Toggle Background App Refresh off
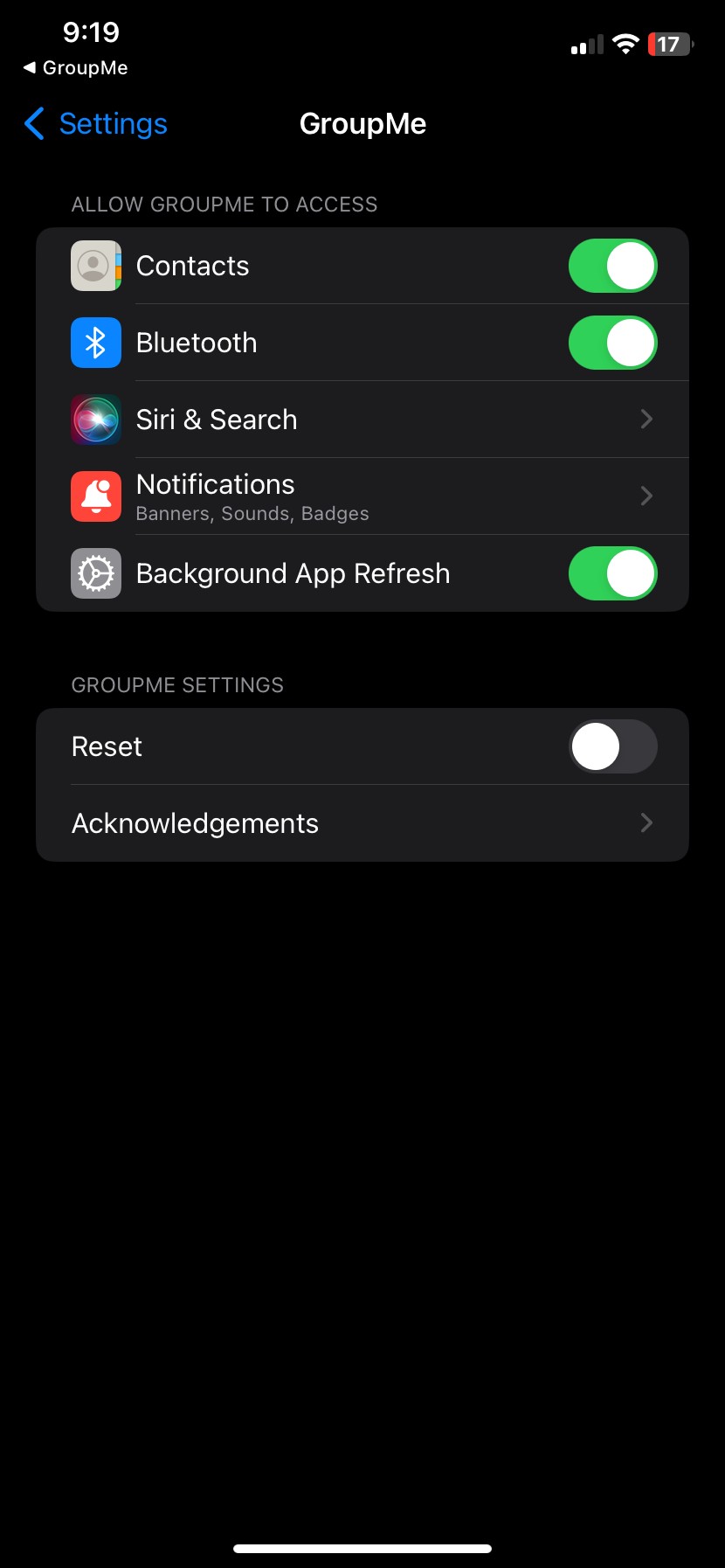Screen dimensions: 725x1568 612,573
